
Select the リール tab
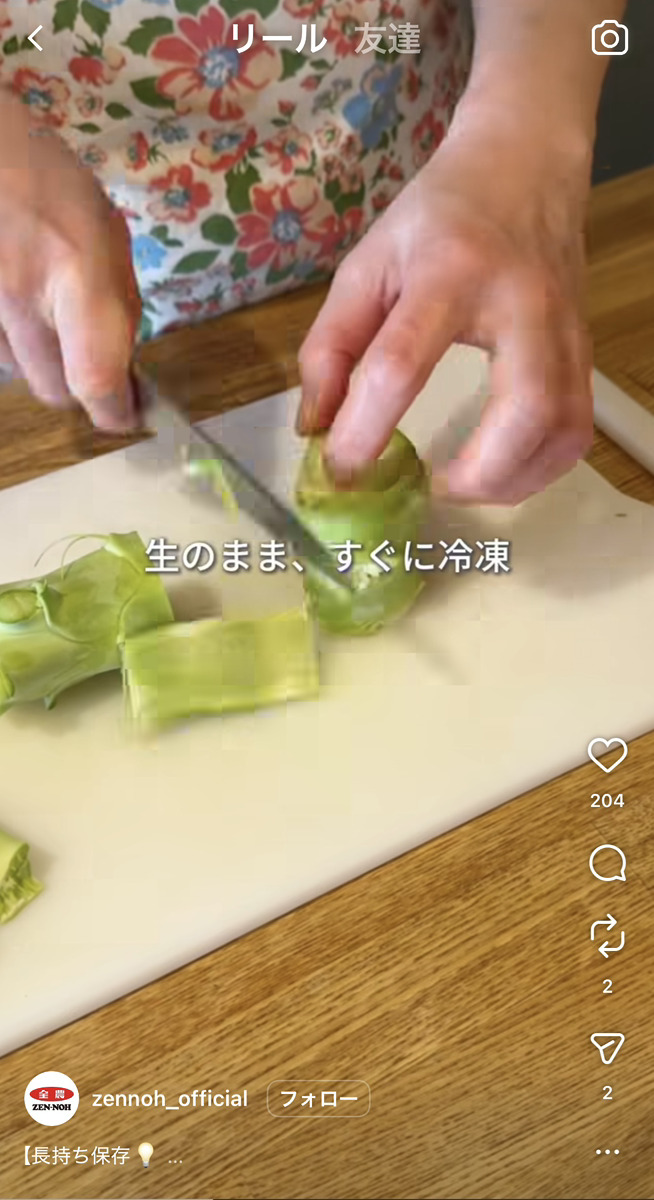click(278, 39)
